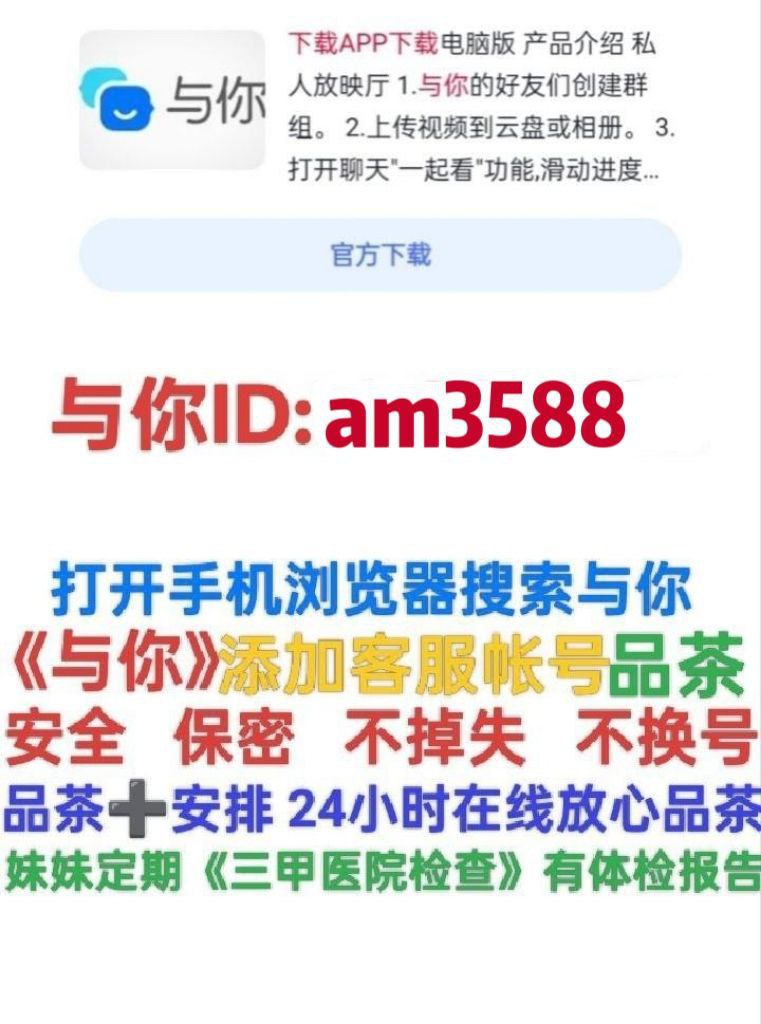Open the 官方下载 official download button

(380, 254)
